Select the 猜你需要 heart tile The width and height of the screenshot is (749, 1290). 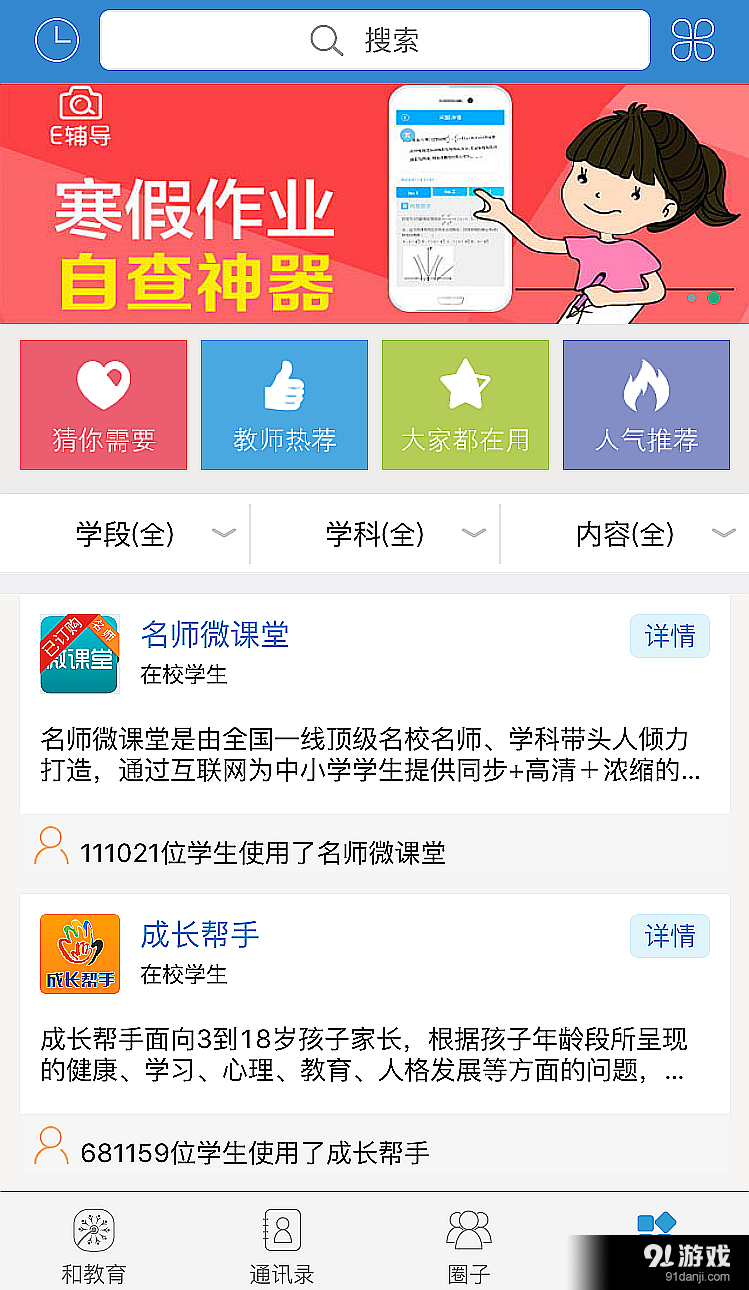103,404
